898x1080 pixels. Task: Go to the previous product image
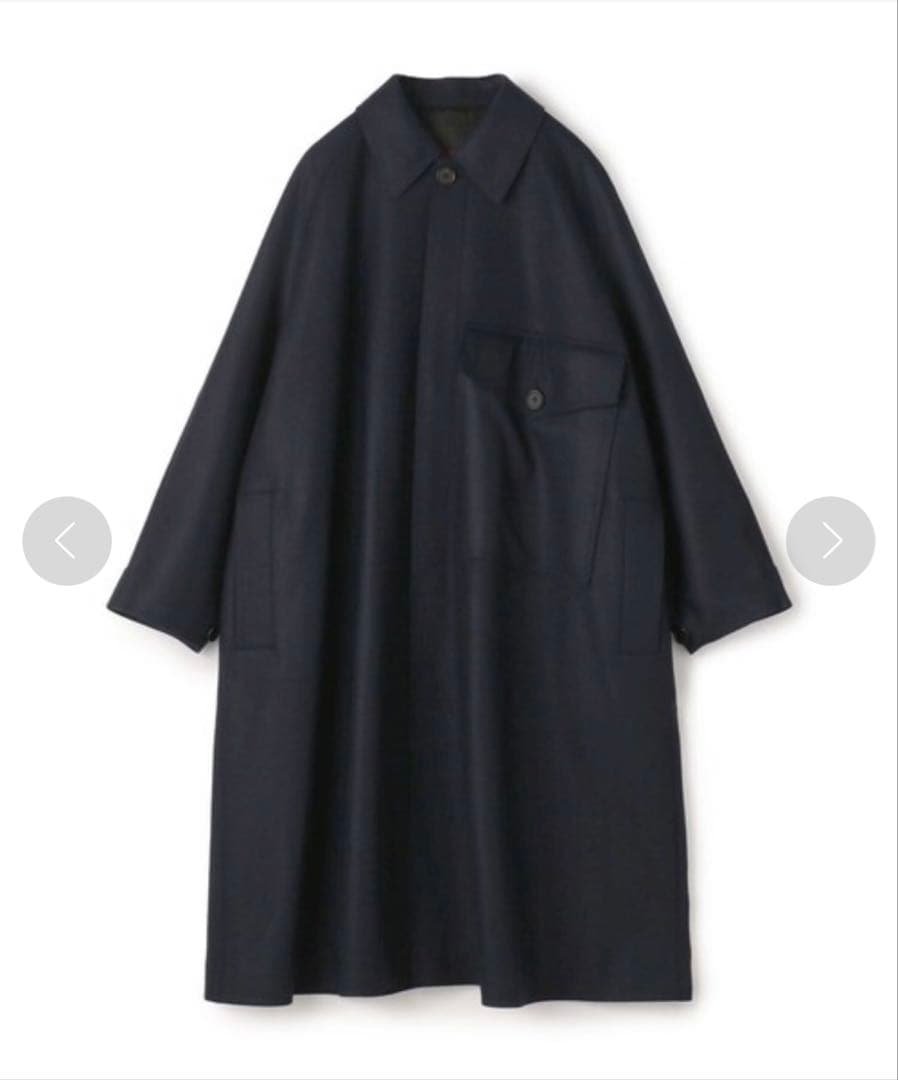pyautogui.click(x=66, y=541)
